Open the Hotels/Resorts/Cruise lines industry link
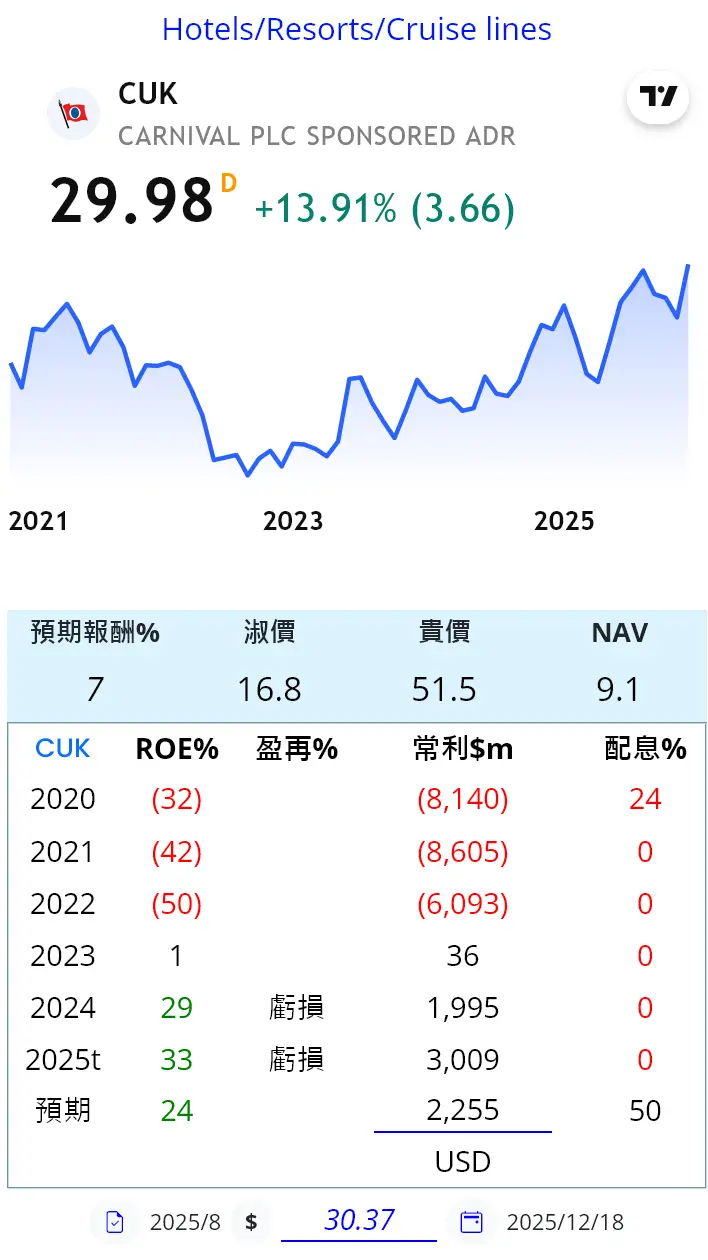Screen dimensions: 708x1260 tap(356, 30)
